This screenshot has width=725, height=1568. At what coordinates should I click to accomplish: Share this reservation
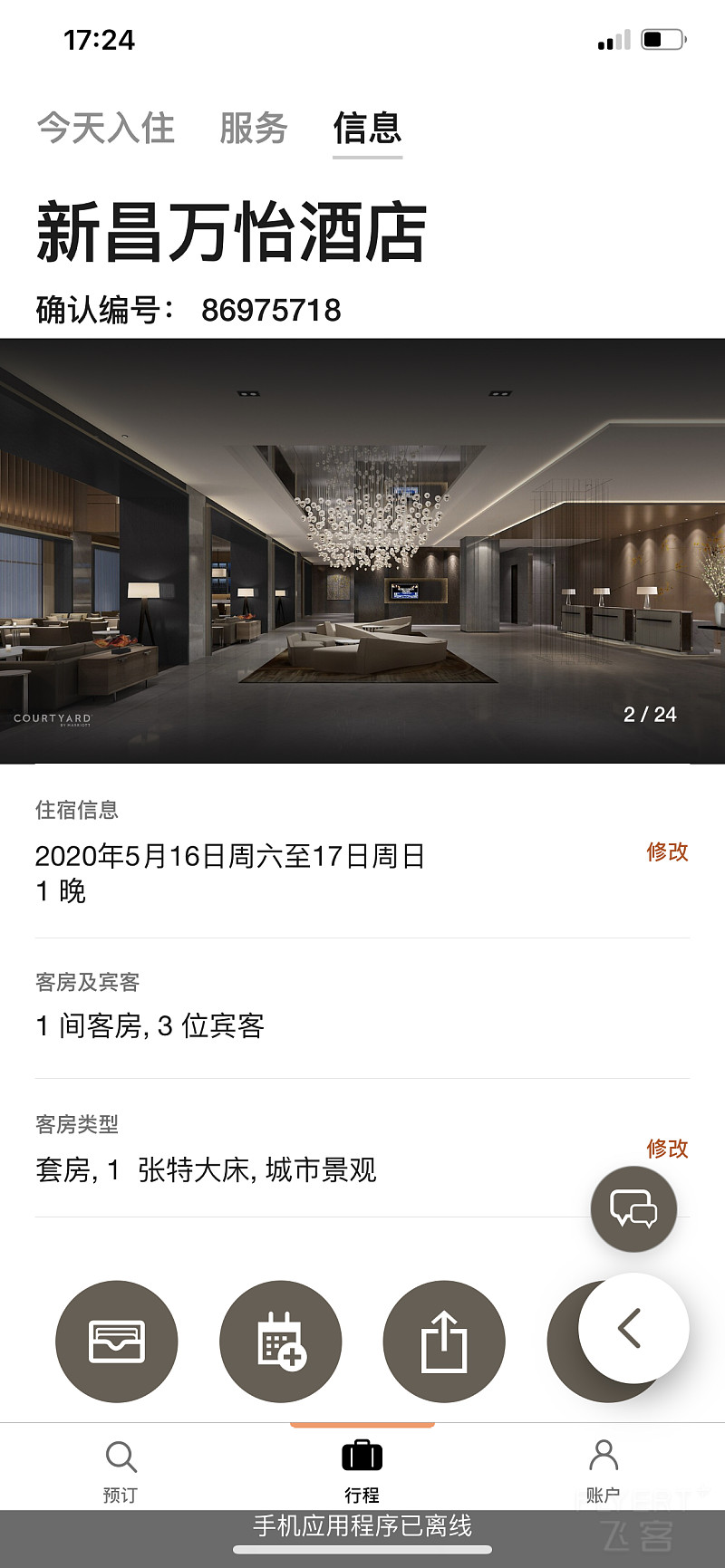tap(444, 1342)
